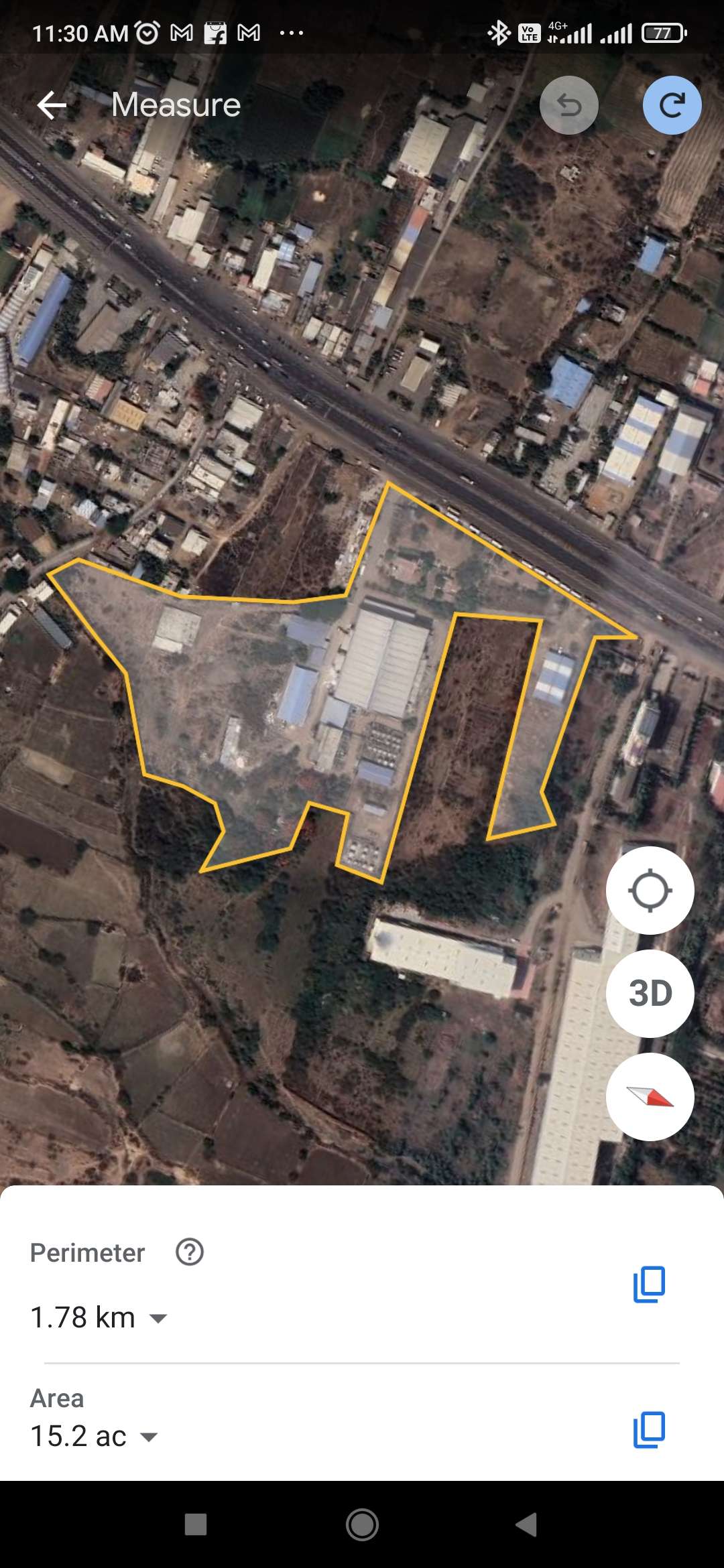Open help for Perimeter
Image resolution: width=724 pixels, height=1568 pixels.
pos(190,1252)
